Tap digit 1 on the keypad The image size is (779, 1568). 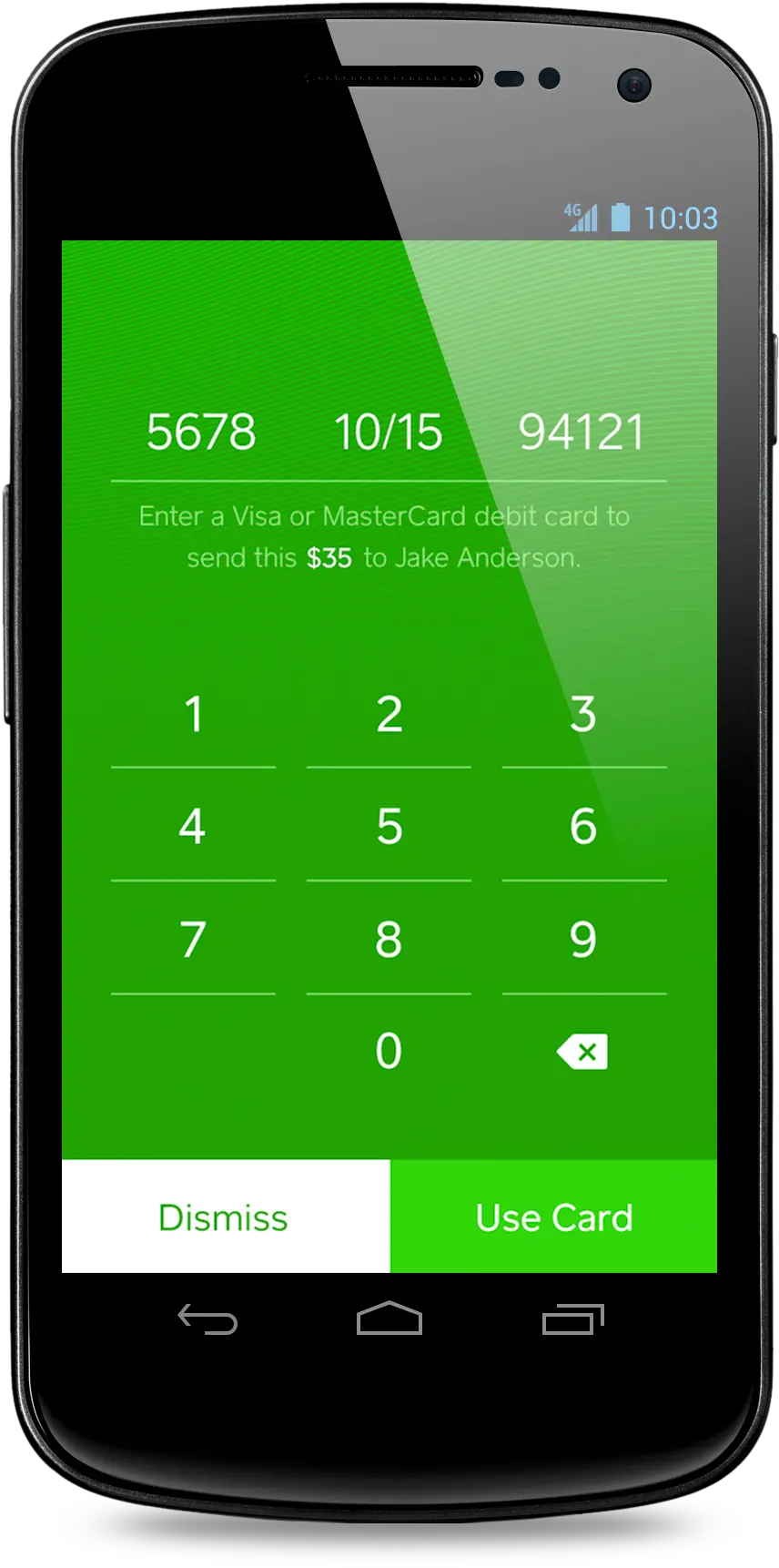coord(193,715)
